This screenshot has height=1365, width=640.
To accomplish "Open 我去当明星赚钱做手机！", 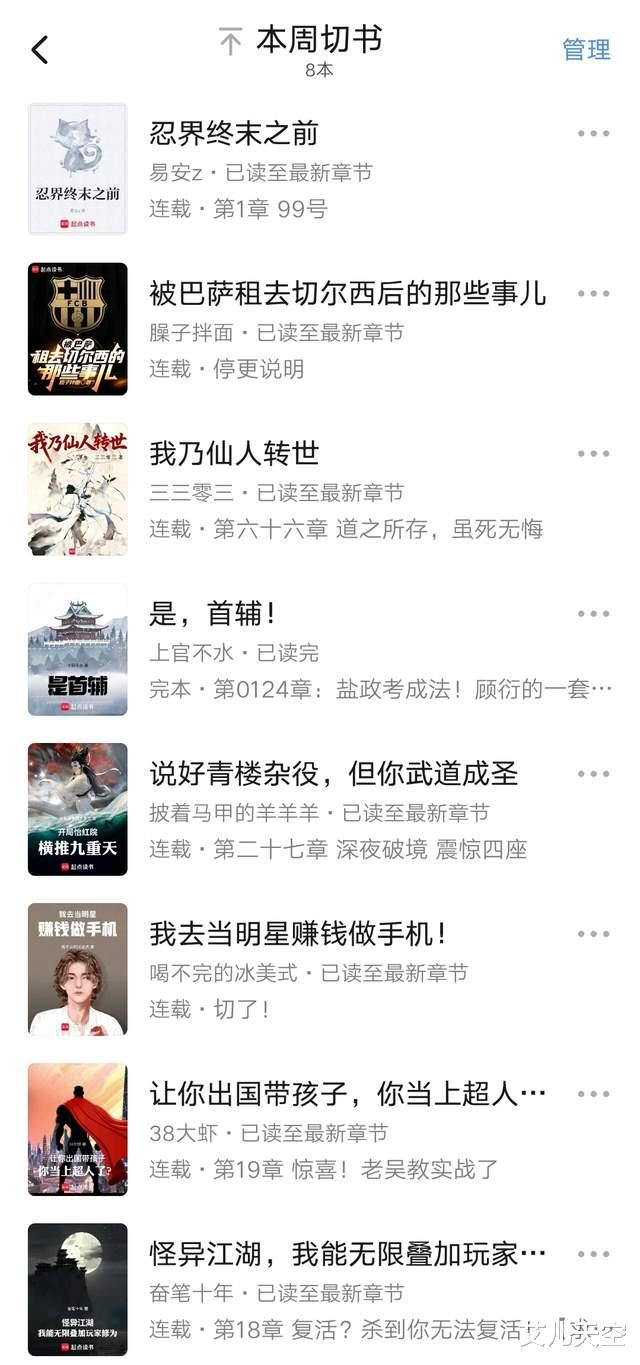I will click(x=298, y=933).
